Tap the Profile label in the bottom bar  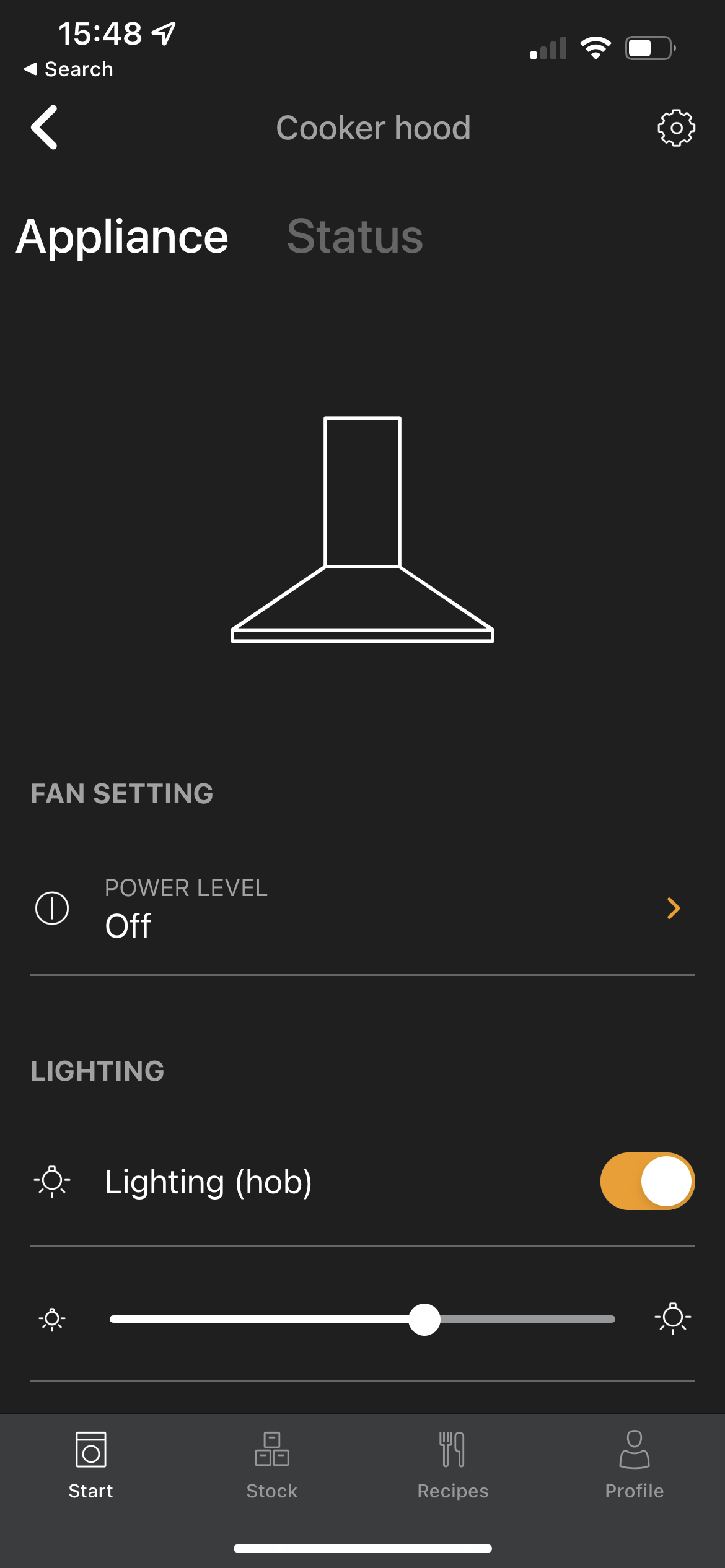coord(634,1491)
